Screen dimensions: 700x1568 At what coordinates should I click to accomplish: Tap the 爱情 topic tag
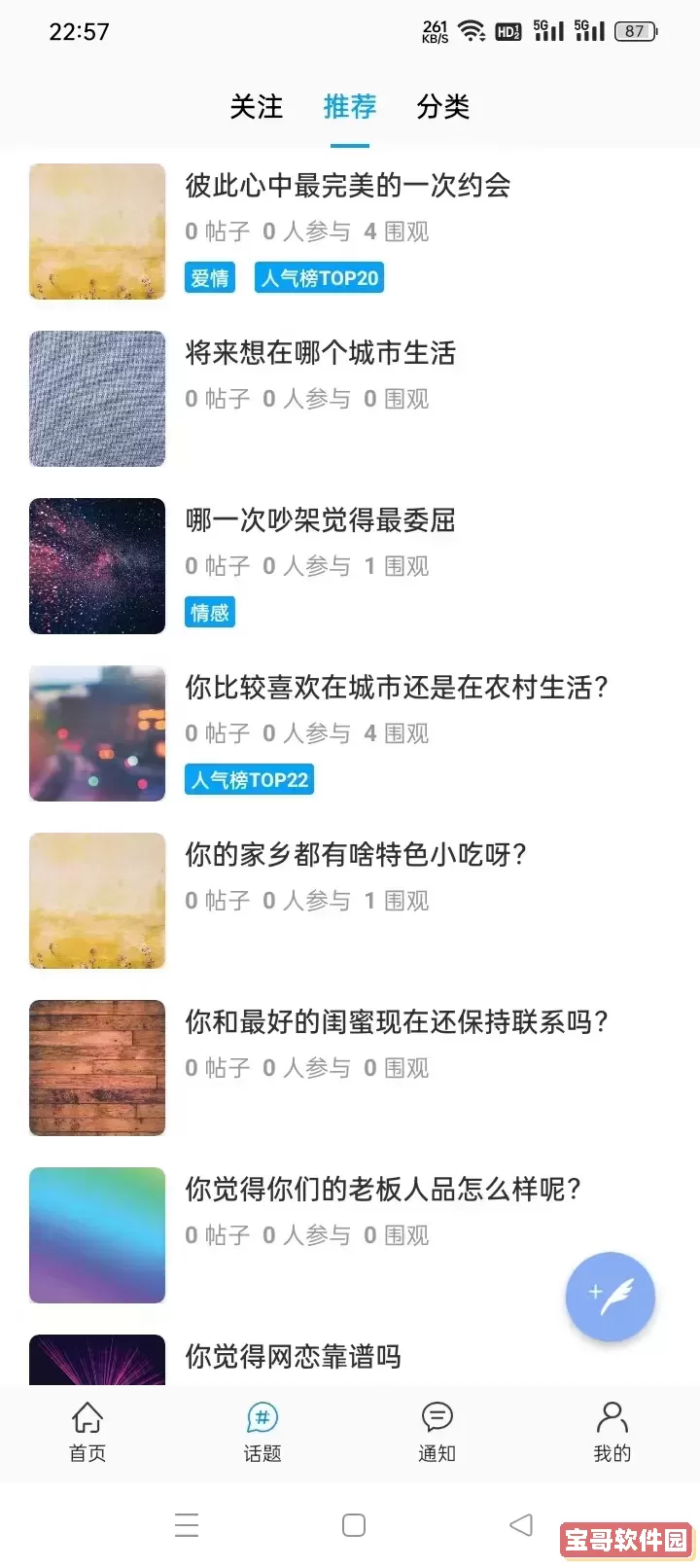[210, 277]
